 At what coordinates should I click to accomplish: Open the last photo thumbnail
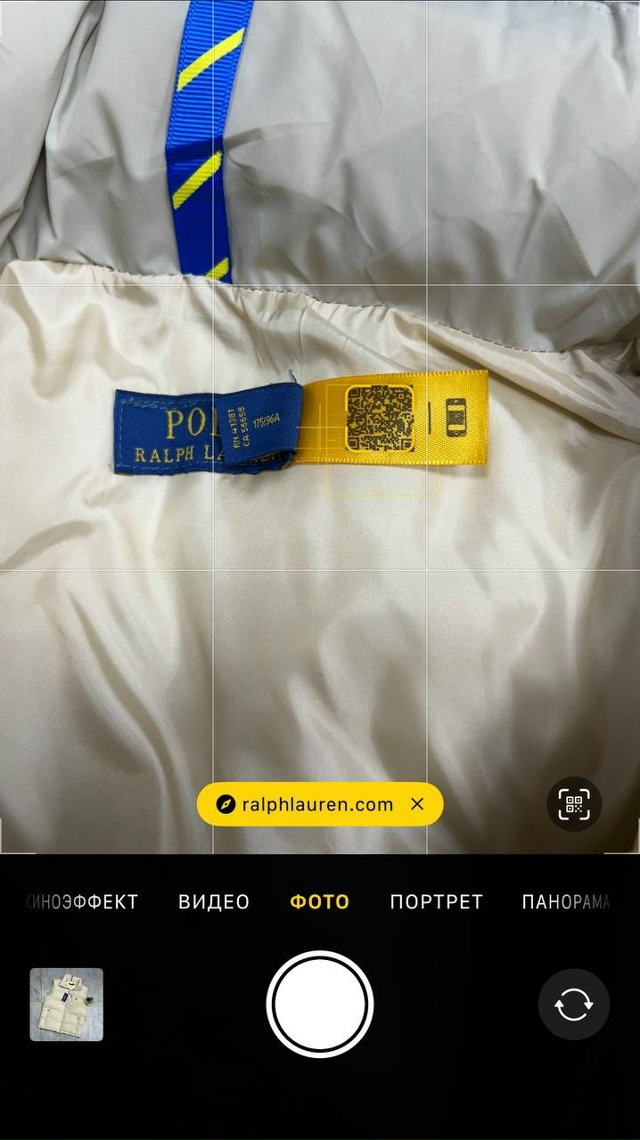(x=66, y=1004)
